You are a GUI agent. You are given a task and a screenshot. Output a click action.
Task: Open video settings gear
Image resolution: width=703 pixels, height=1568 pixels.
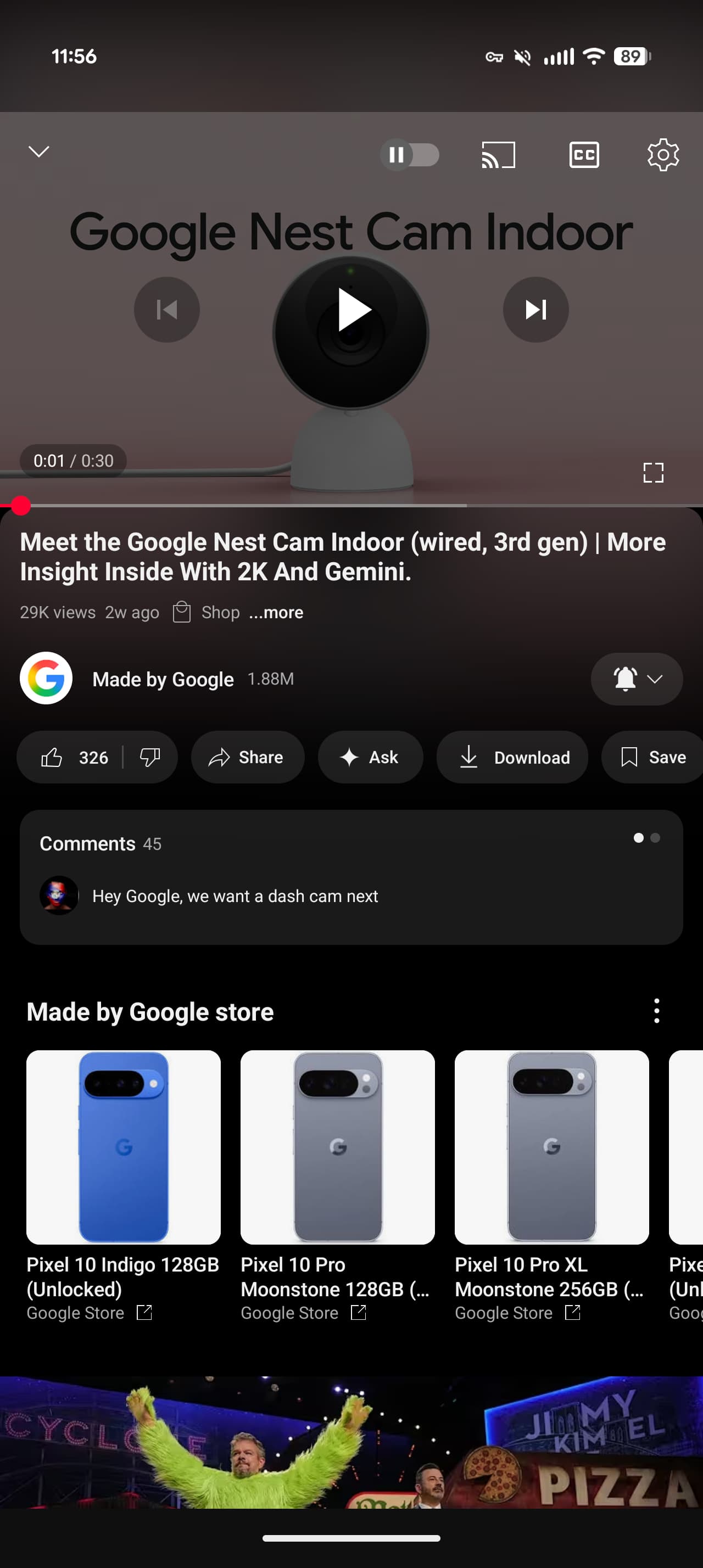[x=662, y=155]
